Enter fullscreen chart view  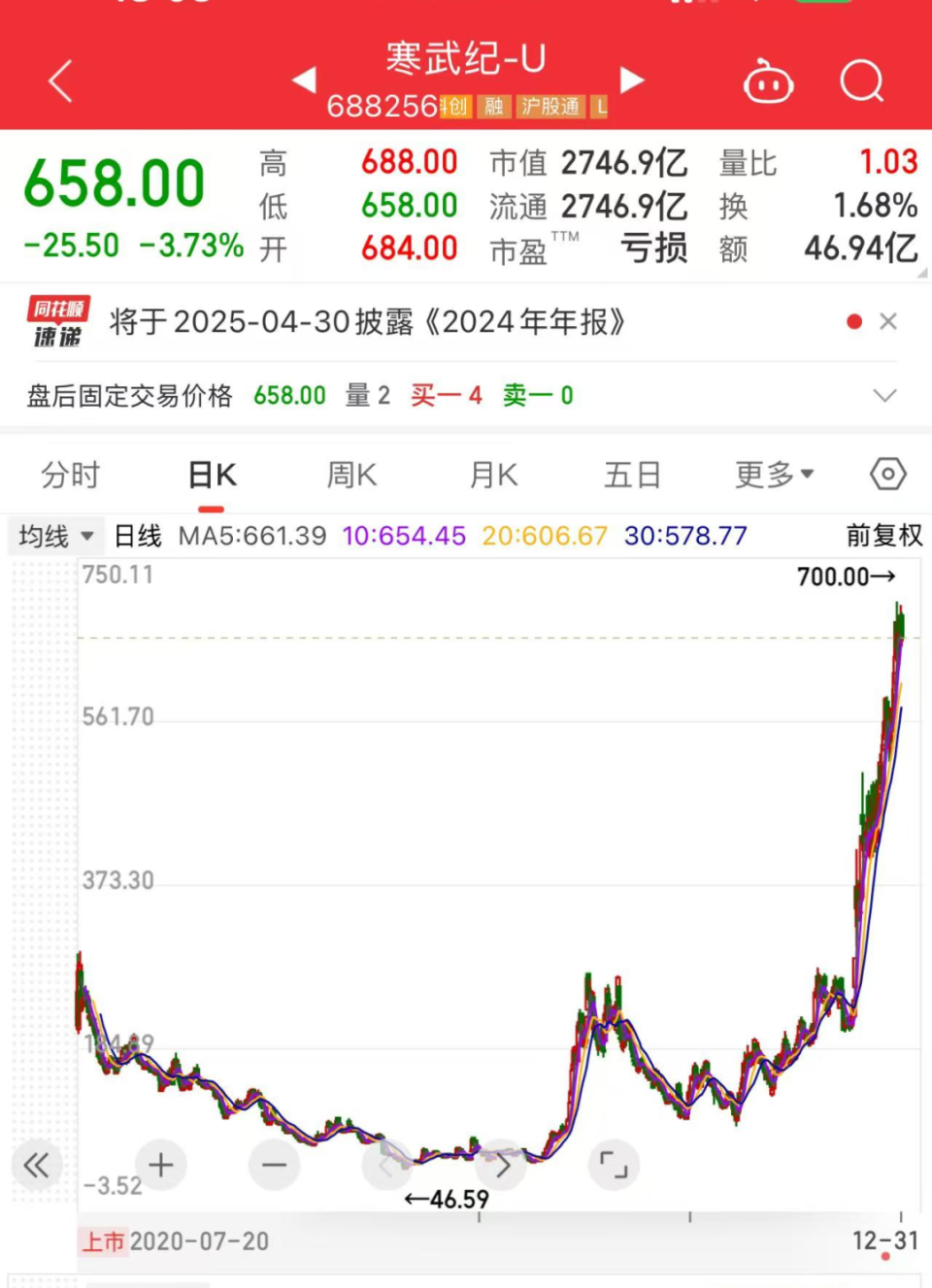[x=614, y=1164]
